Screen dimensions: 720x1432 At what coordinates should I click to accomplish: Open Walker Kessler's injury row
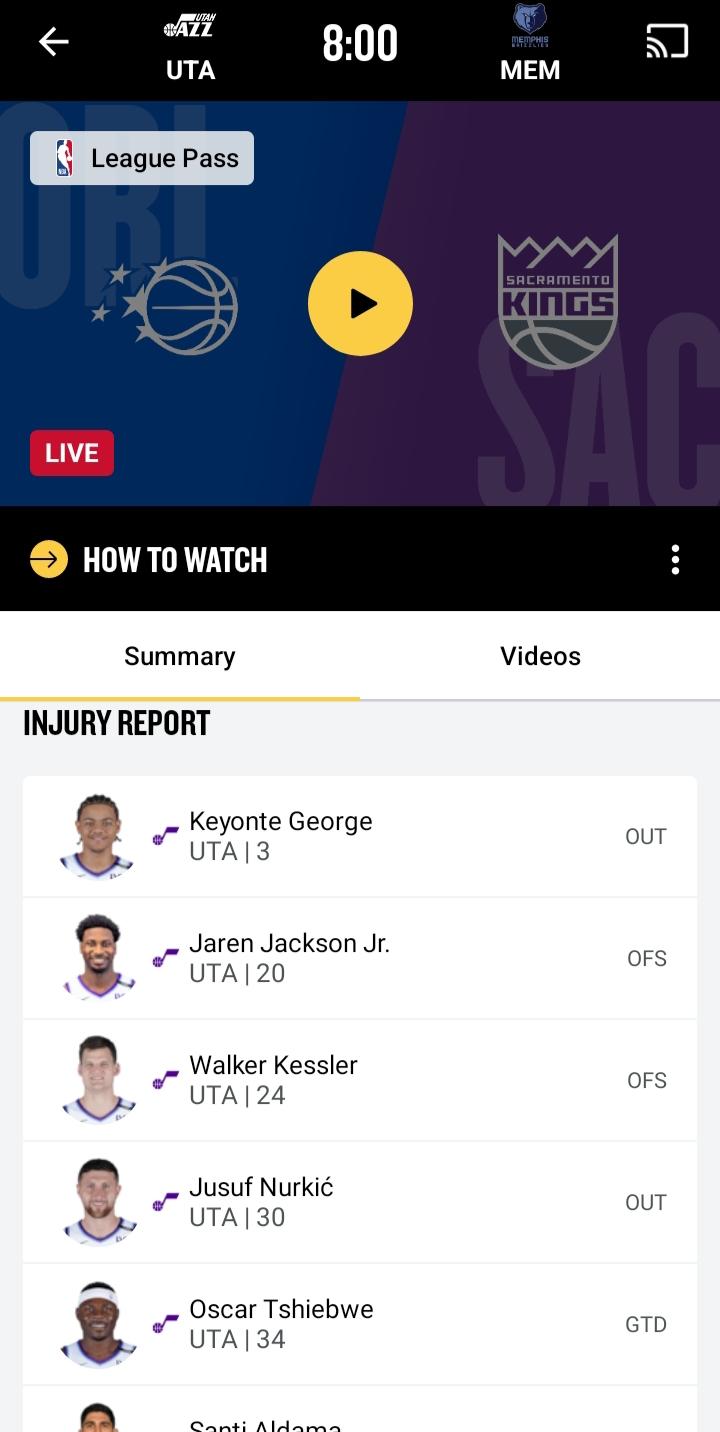point(360,1080)
